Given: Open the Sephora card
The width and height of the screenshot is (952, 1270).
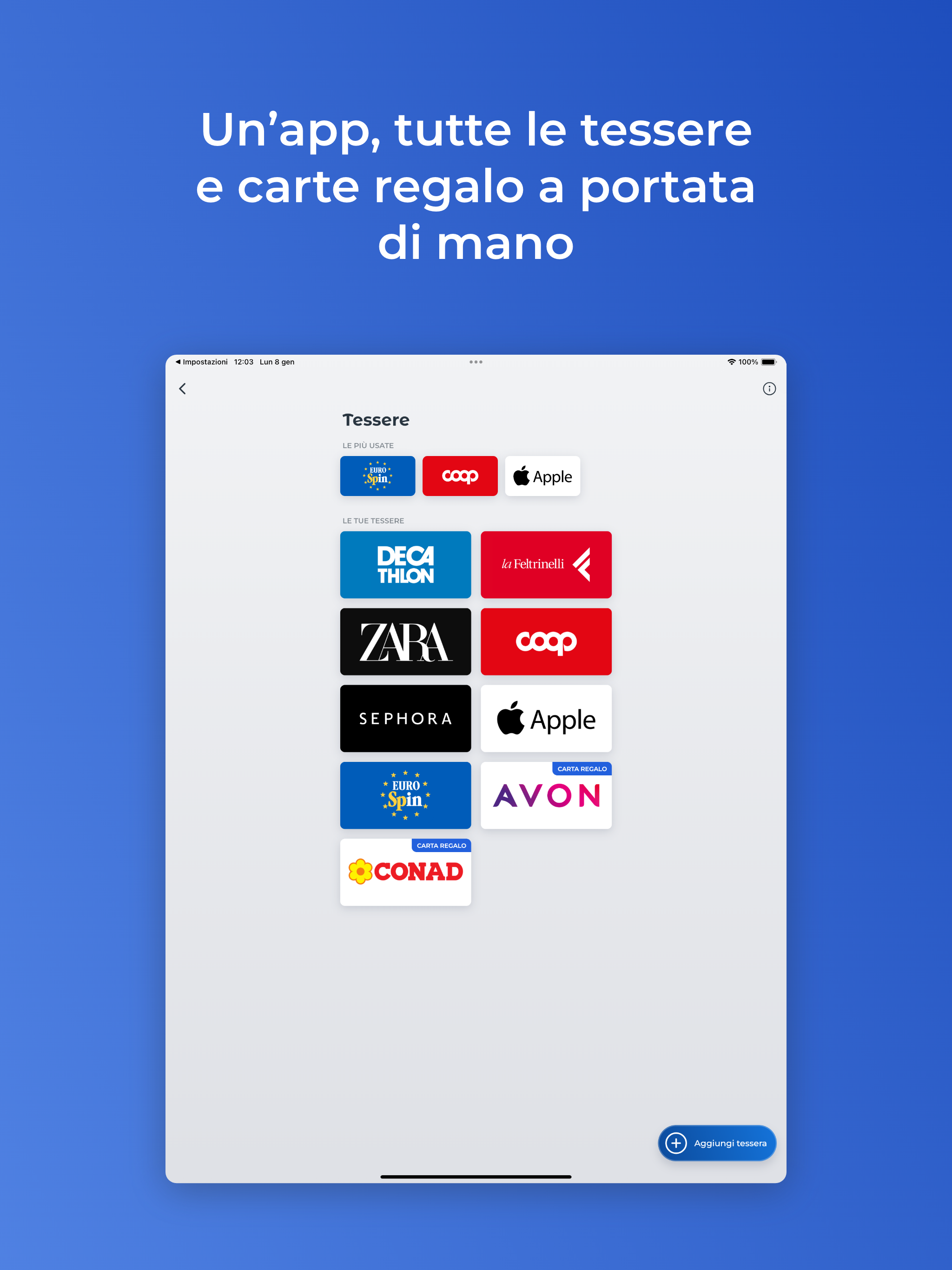Looking at the screenshot, I should pos(405,719).
